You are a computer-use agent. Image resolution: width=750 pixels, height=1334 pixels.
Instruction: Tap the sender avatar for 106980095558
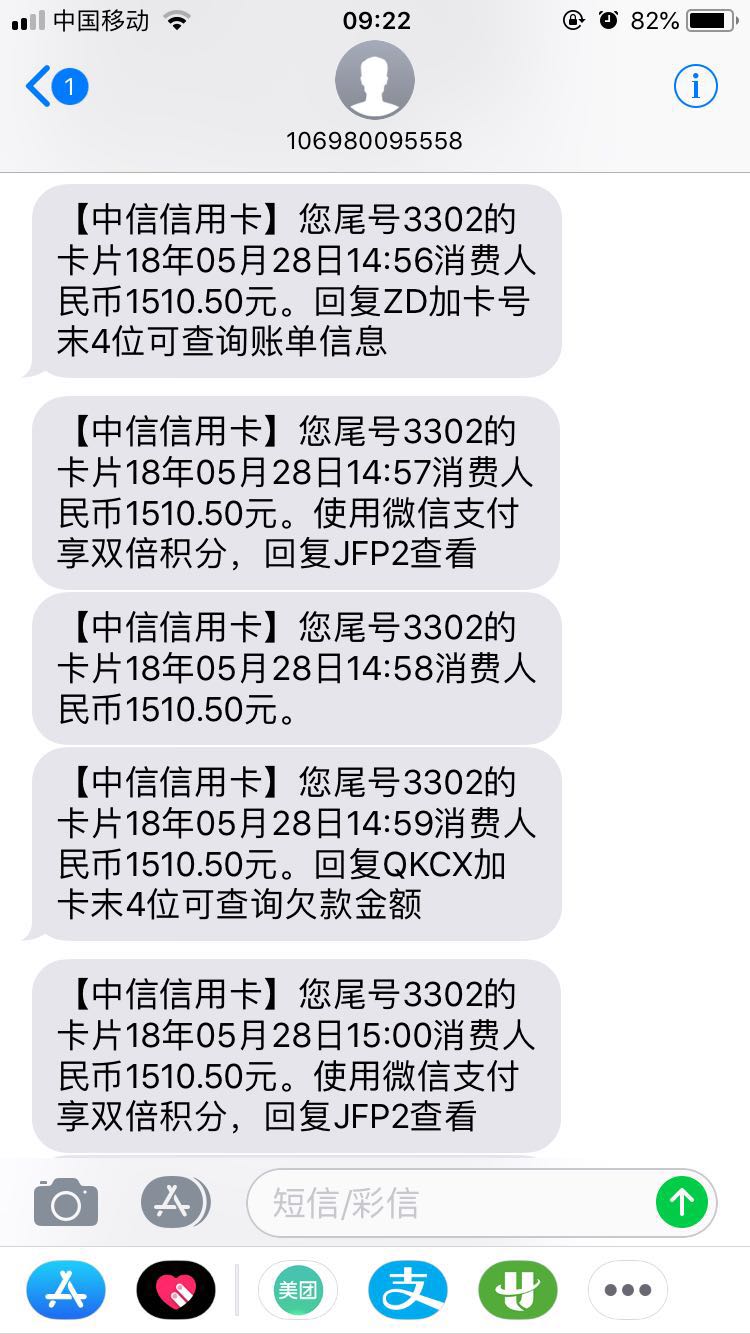[x=374, y=80]
